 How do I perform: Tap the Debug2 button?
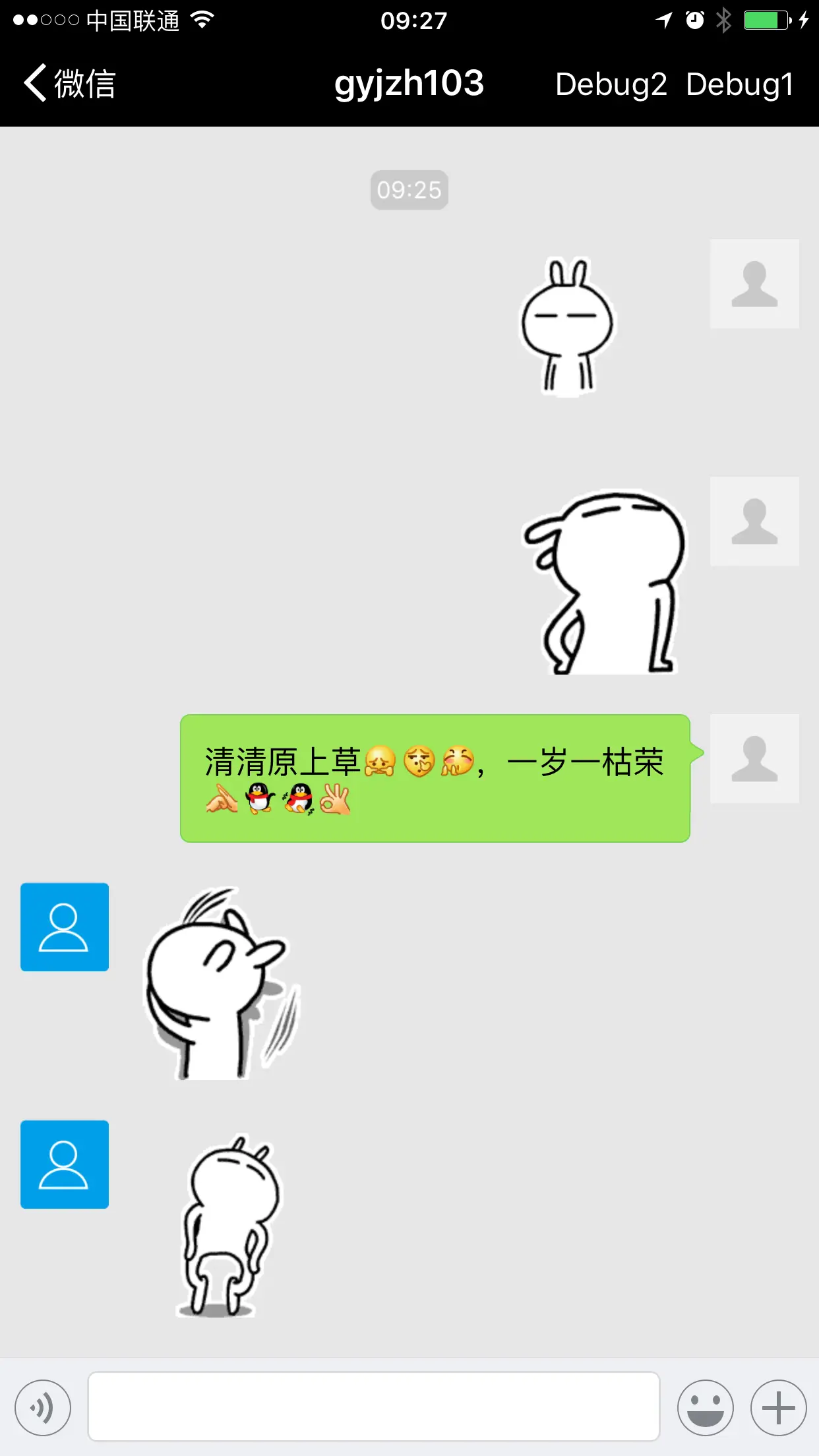[x=611, y=84]
